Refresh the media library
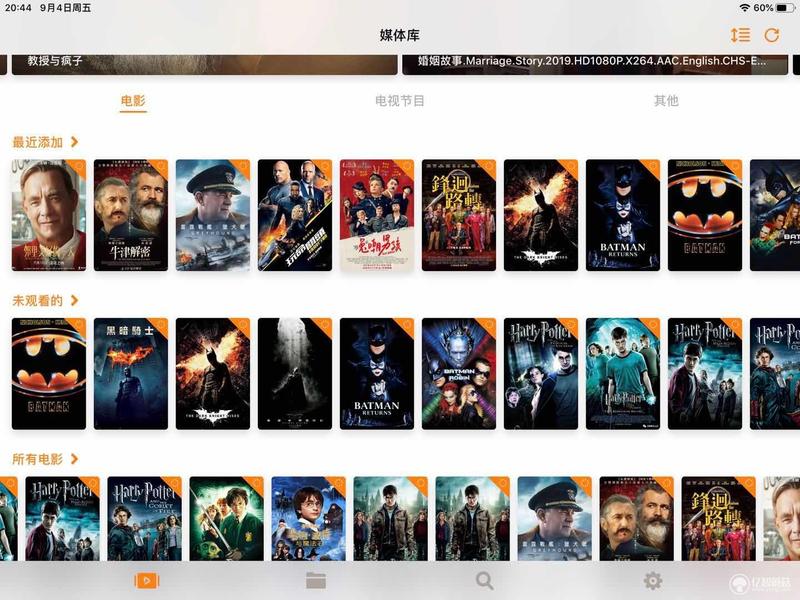The image size is (800, 600). [x=771, y=35]
